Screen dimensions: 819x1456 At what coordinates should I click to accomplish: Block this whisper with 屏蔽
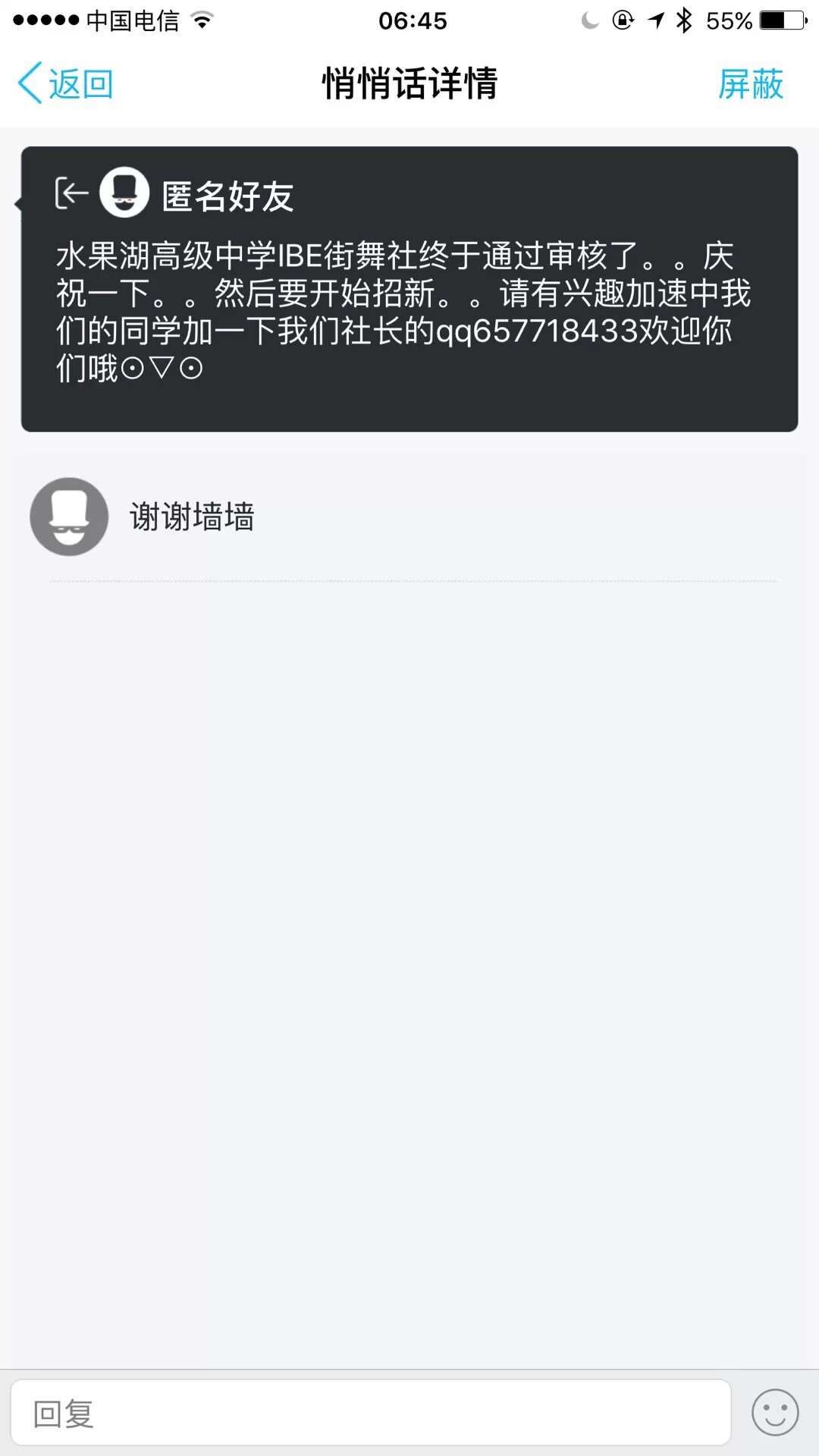click(x=750, y=83)
